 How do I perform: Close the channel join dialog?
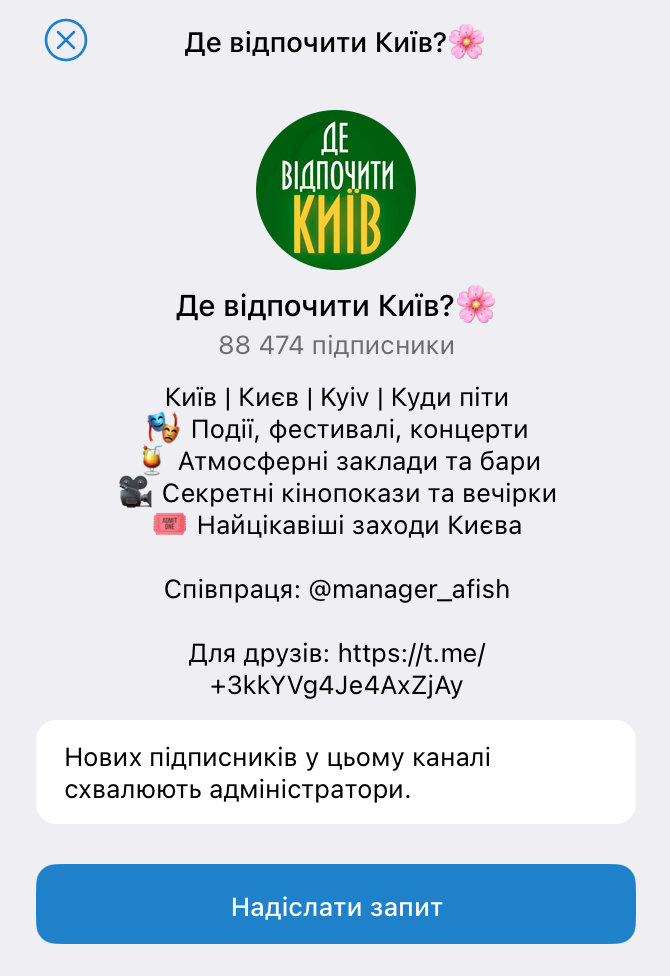[66, 41]
